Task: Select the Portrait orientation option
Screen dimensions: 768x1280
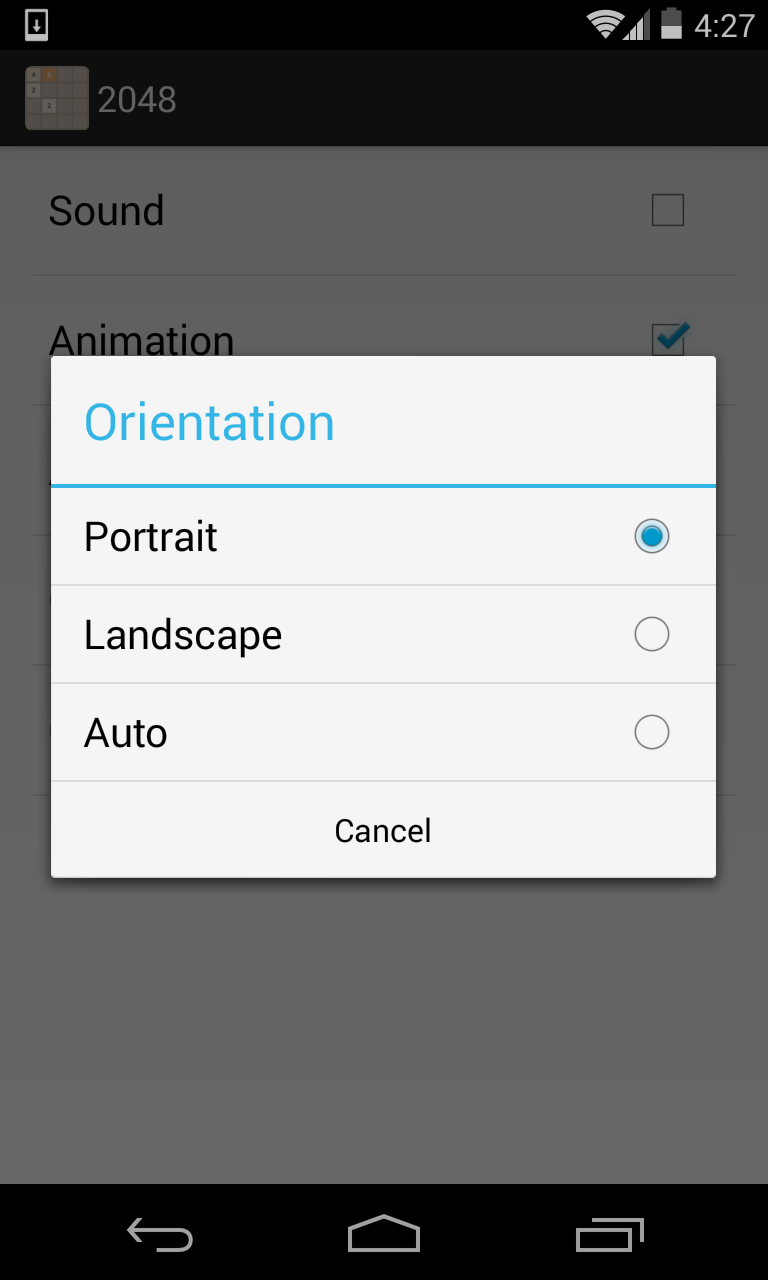Action: [383, 537]
